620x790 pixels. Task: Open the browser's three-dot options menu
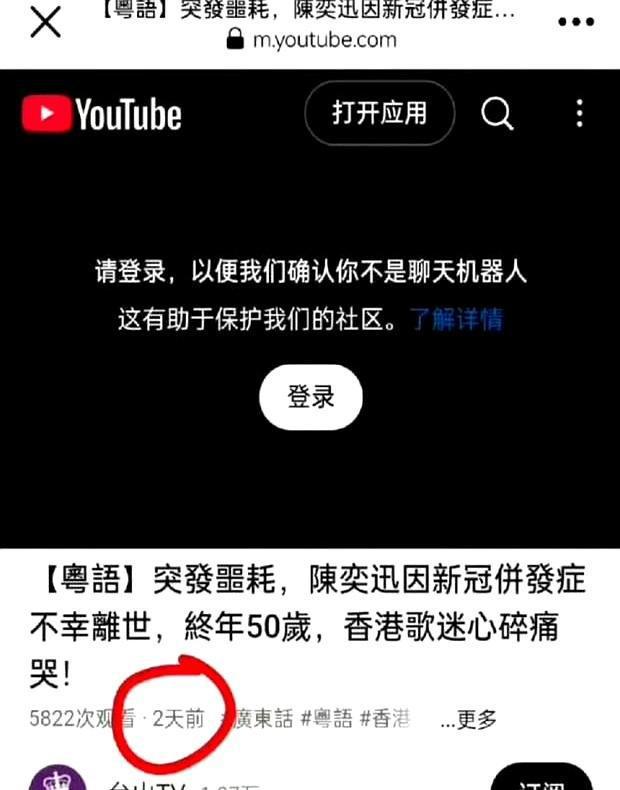tap(575, 24)
